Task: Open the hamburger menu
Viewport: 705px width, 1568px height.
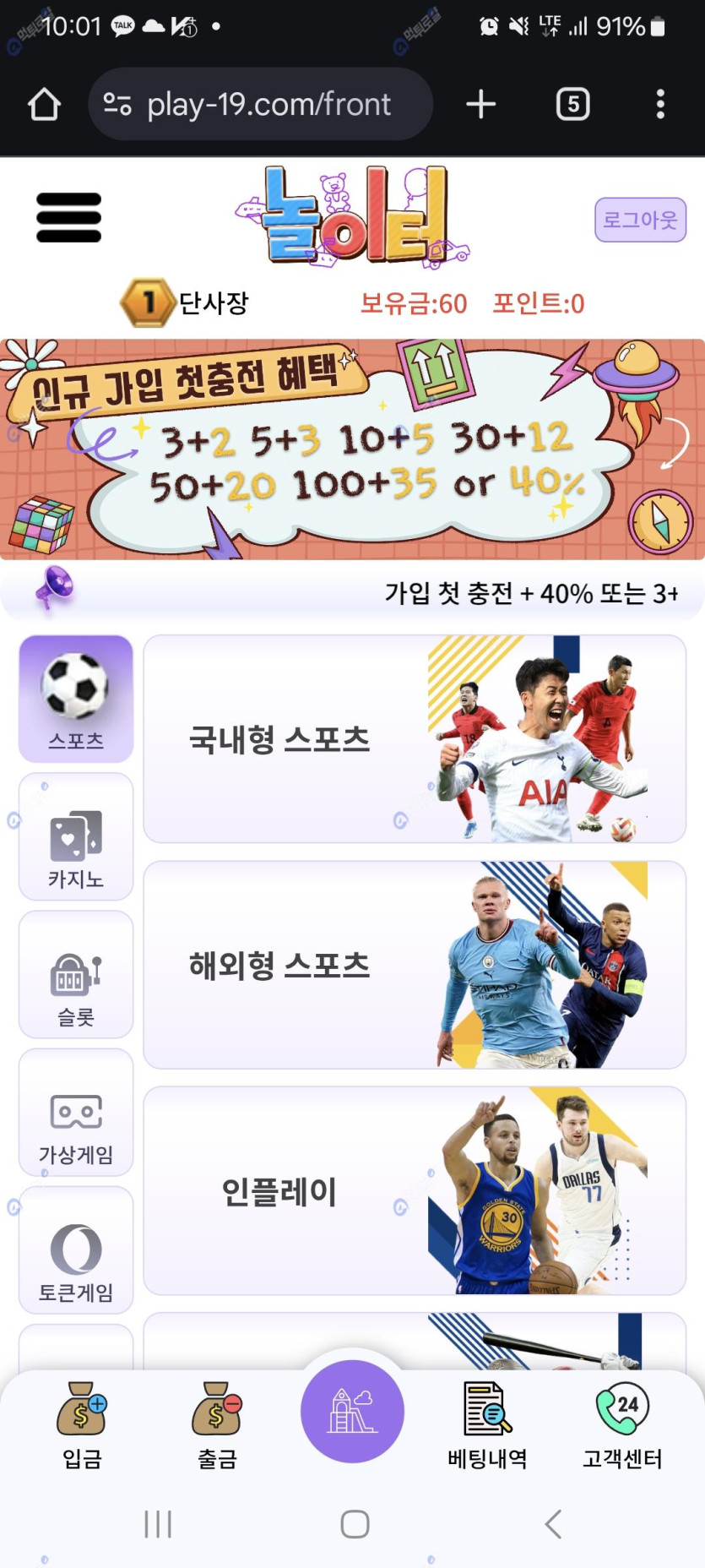Action: [68, 218]
